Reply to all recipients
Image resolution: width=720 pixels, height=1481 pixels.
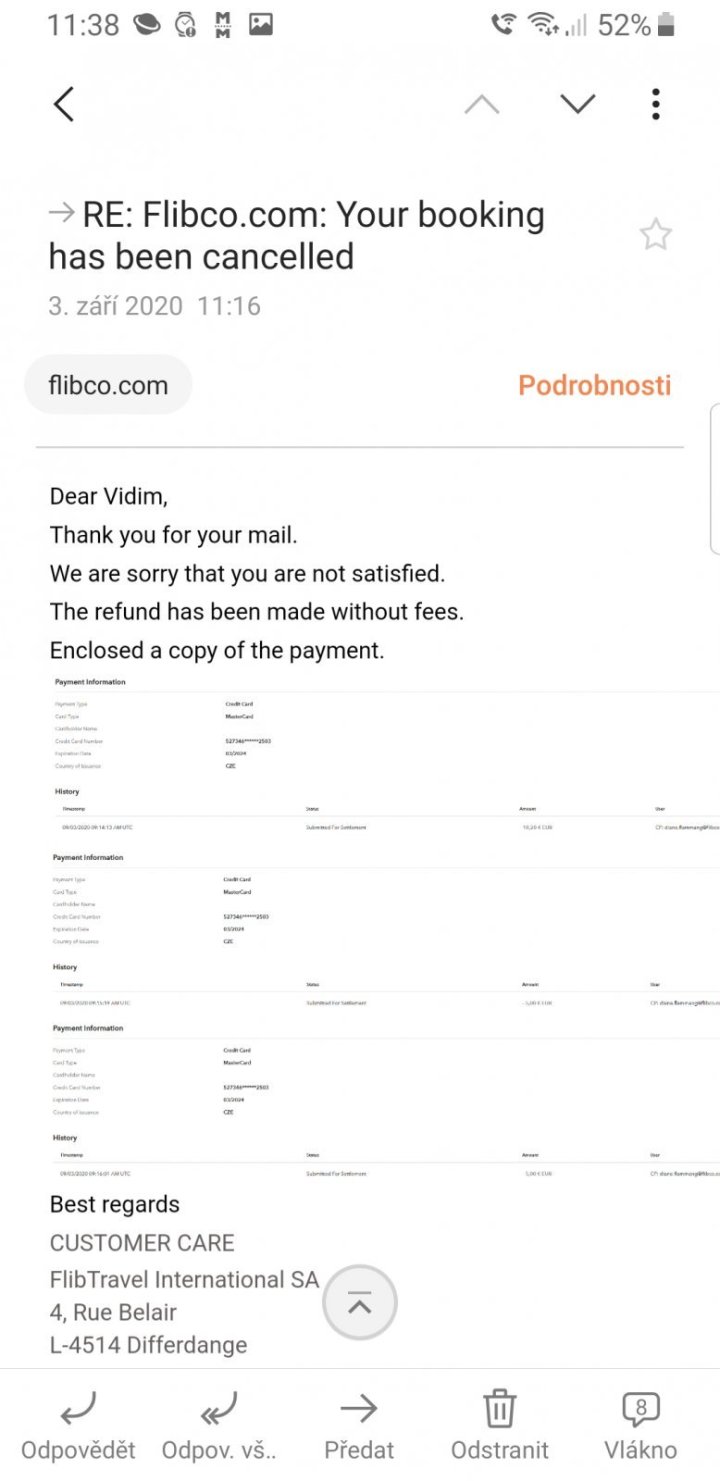[218, 1425]
